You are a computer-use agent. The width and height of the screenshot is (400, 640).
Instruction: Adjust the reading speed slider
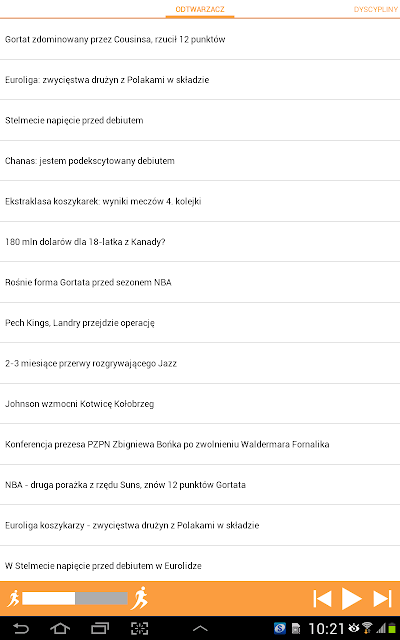coord(75,598)
